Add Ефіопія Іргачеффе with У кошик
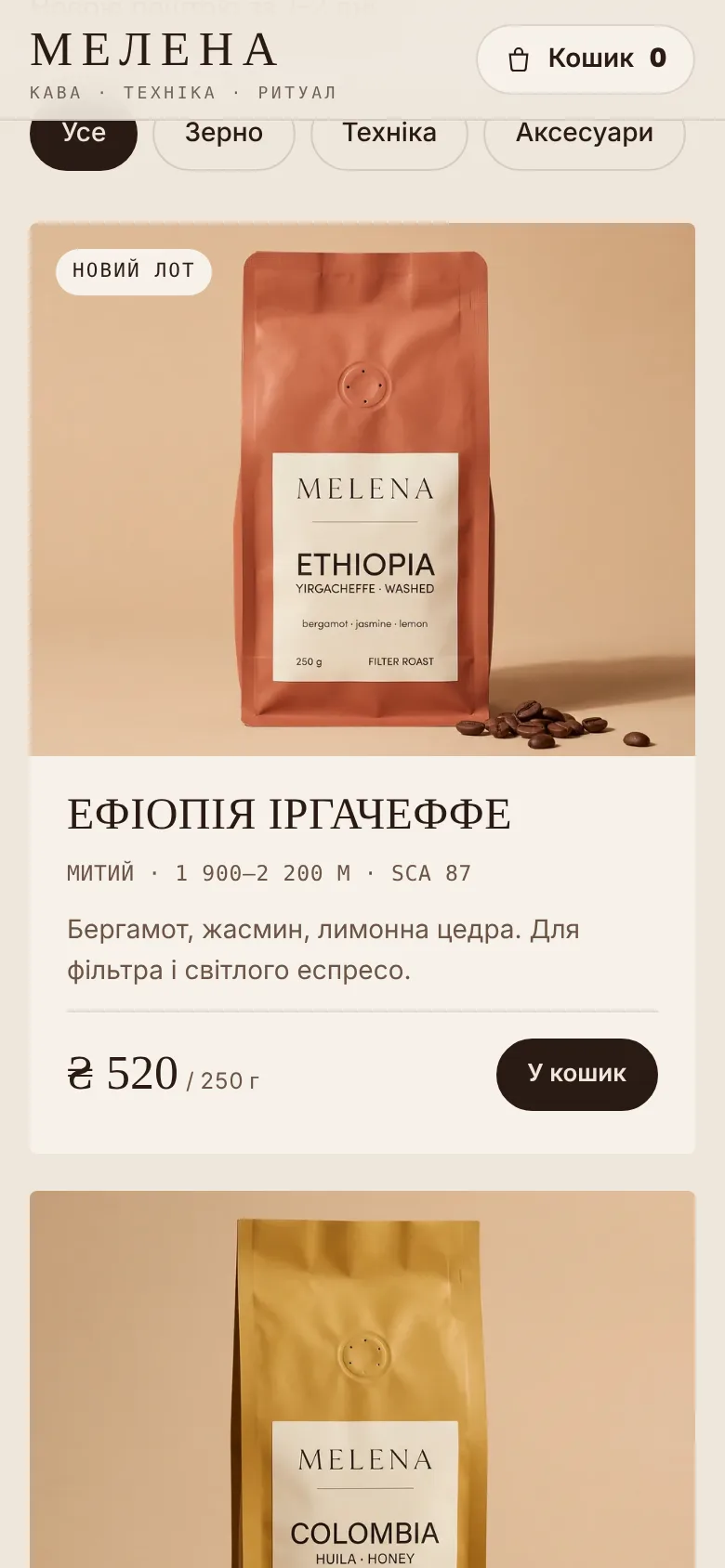The image size is (725, 1568). click(577, 1074)
